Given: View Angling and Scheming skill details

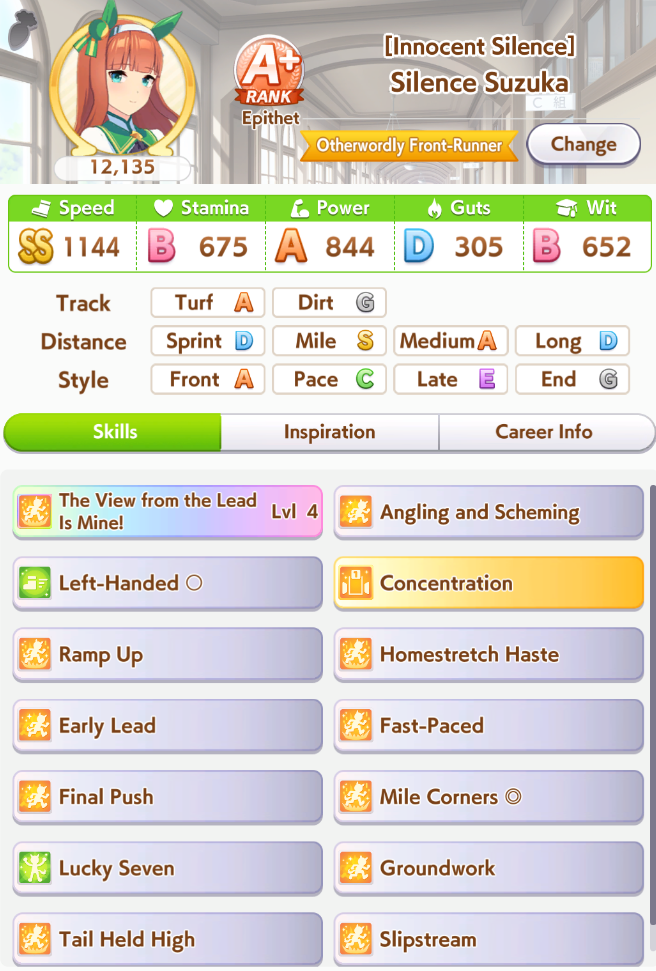Looking at the screenshot, I should pyautogui.click(x=488, y=512).
